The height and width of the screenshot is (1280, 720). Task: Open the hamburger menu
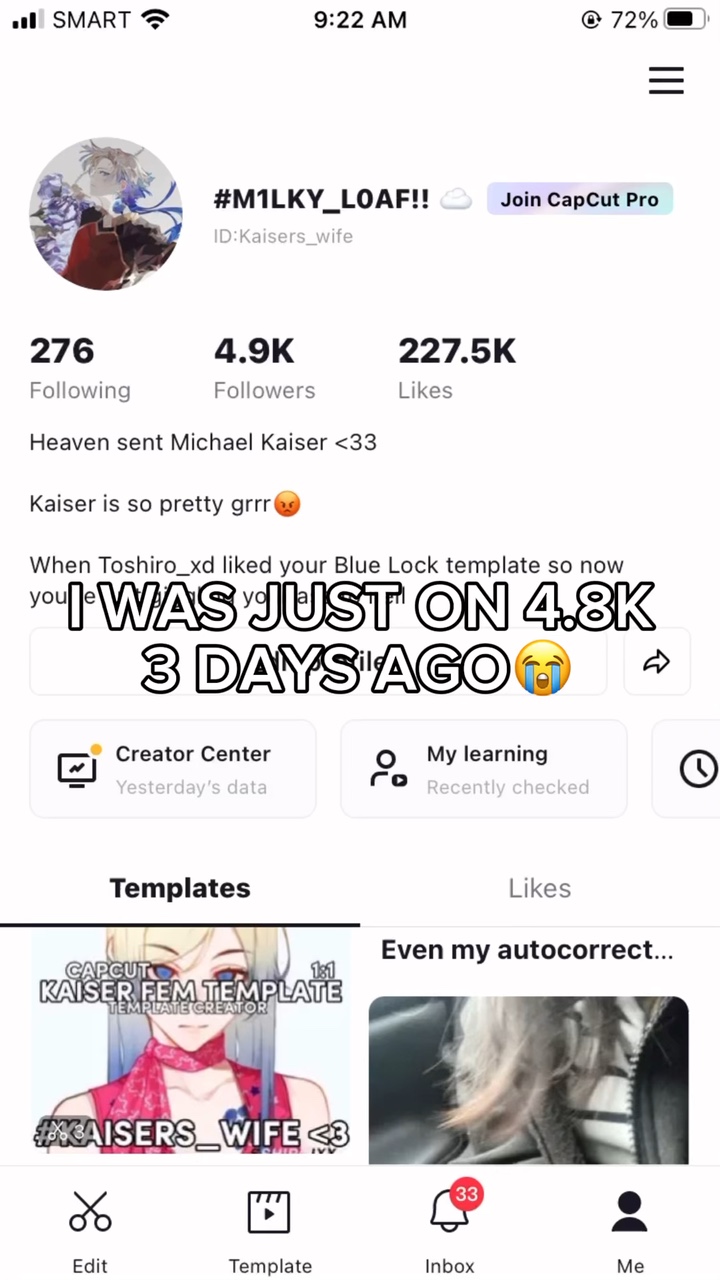(666, 81)
